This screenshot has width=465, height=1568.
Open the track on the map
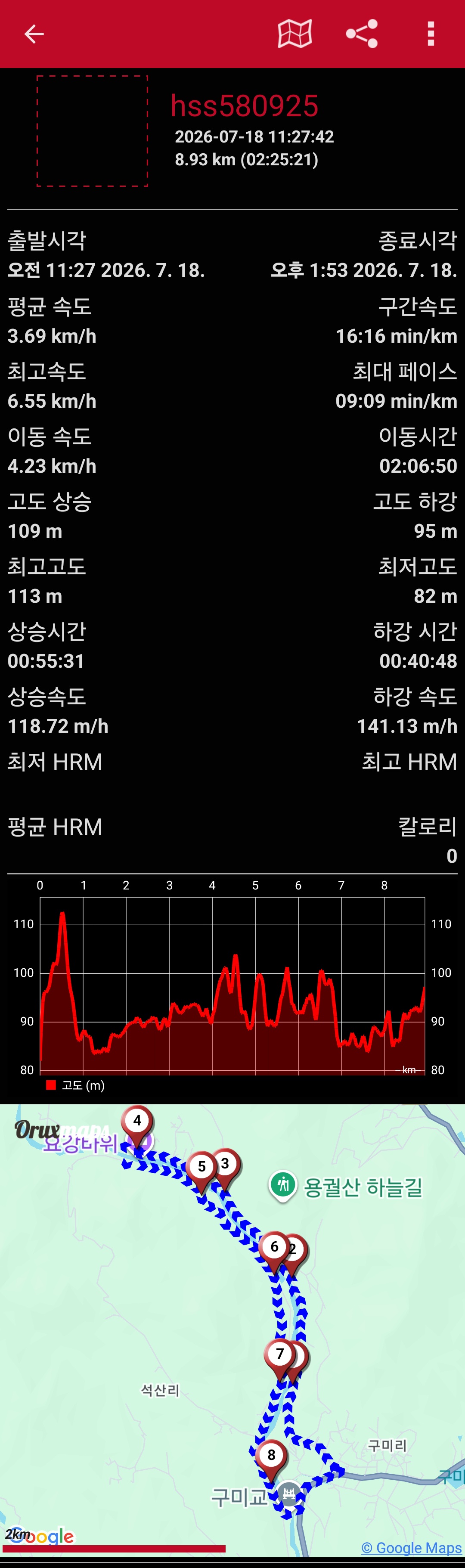point(294,34)
